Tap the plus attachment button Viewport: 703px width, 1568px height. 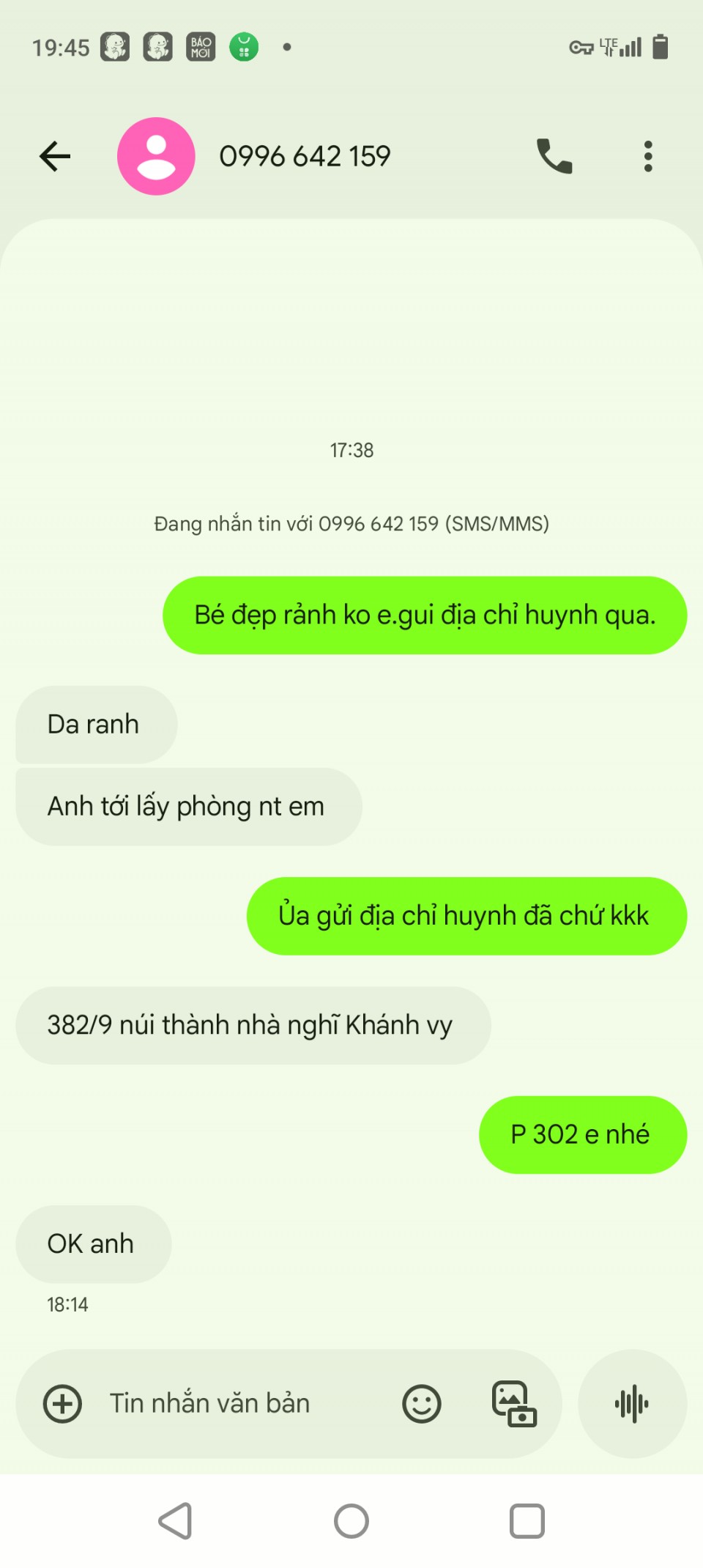tap(63, 1404)
